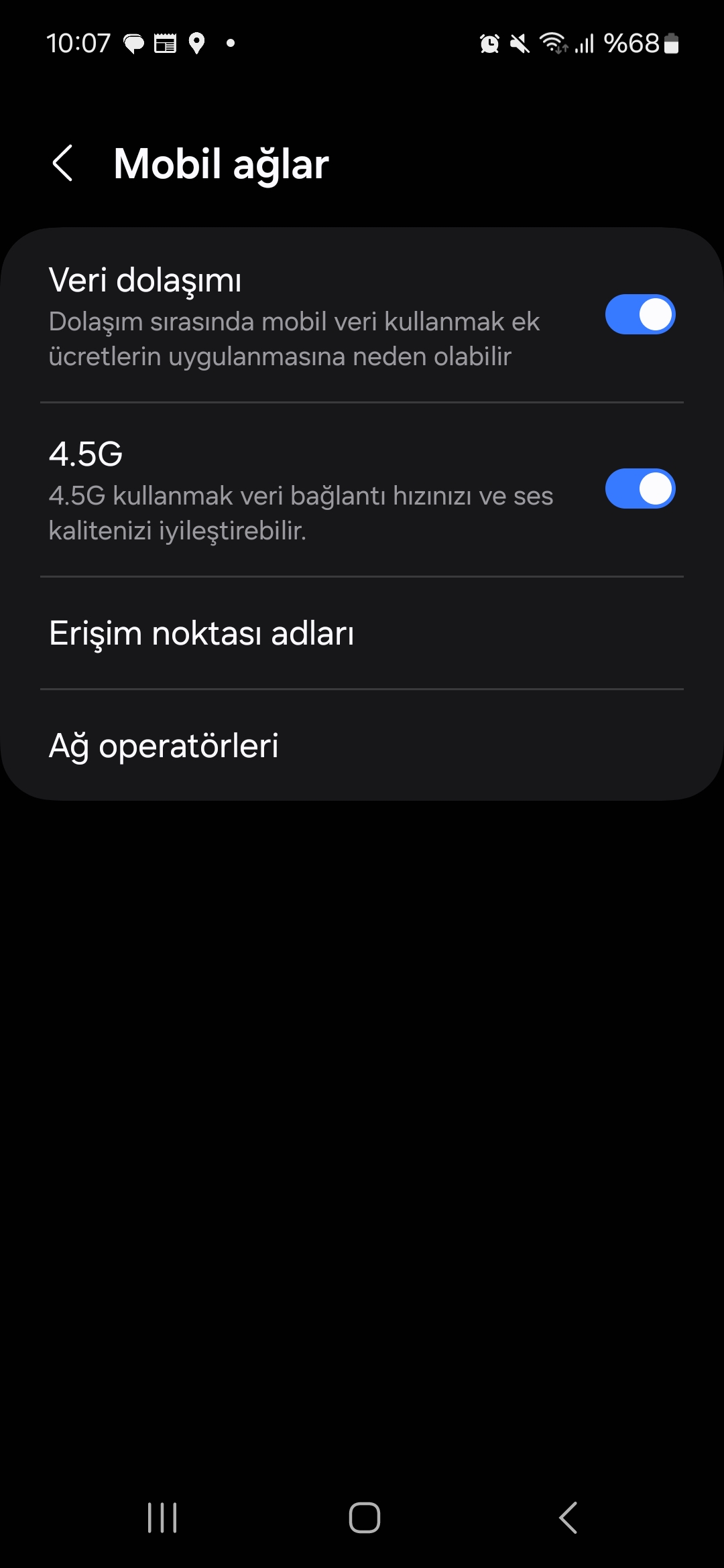Screen dimensions: 724x1568
Task: Disable the 4.5G switch
Action: [640, 488]
